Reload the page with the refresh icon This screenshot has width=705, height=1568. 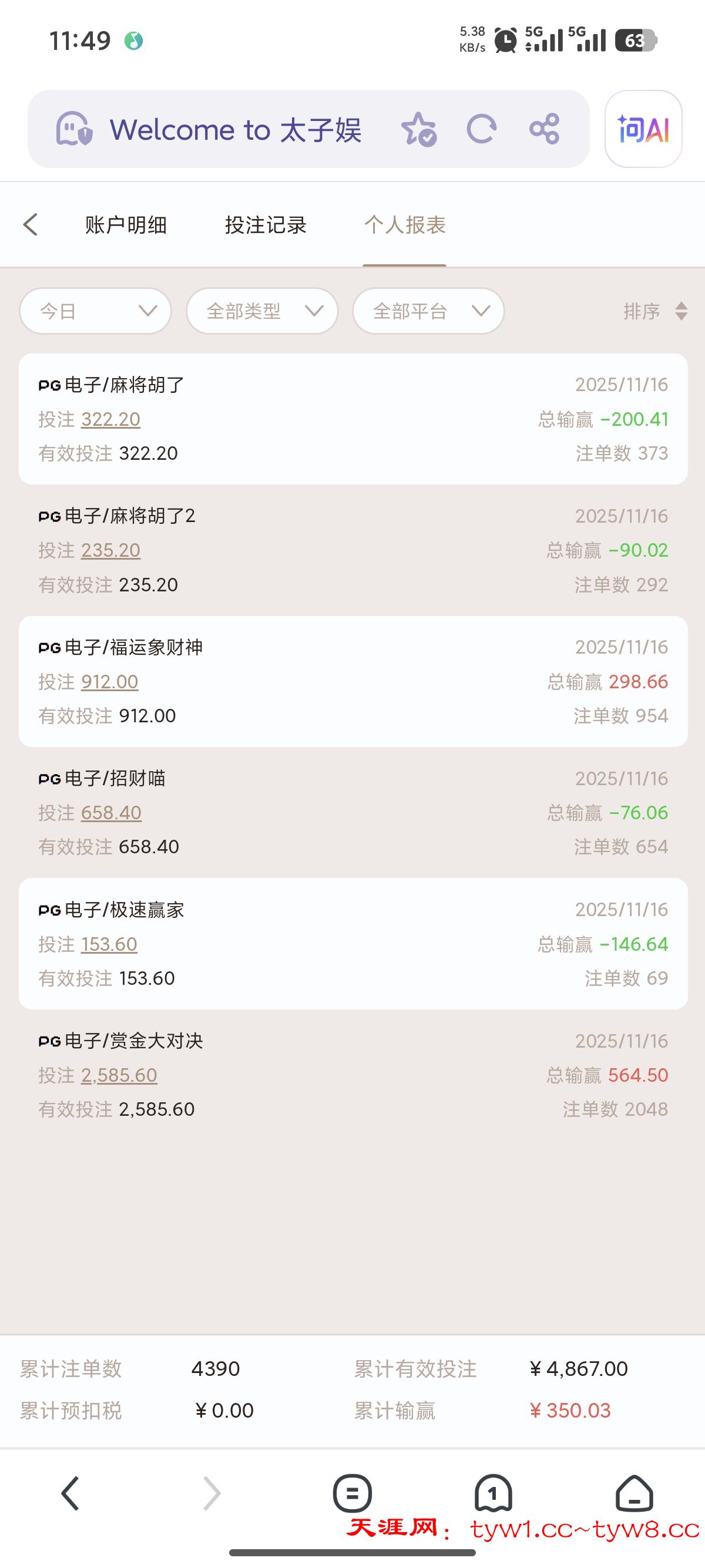482,129
